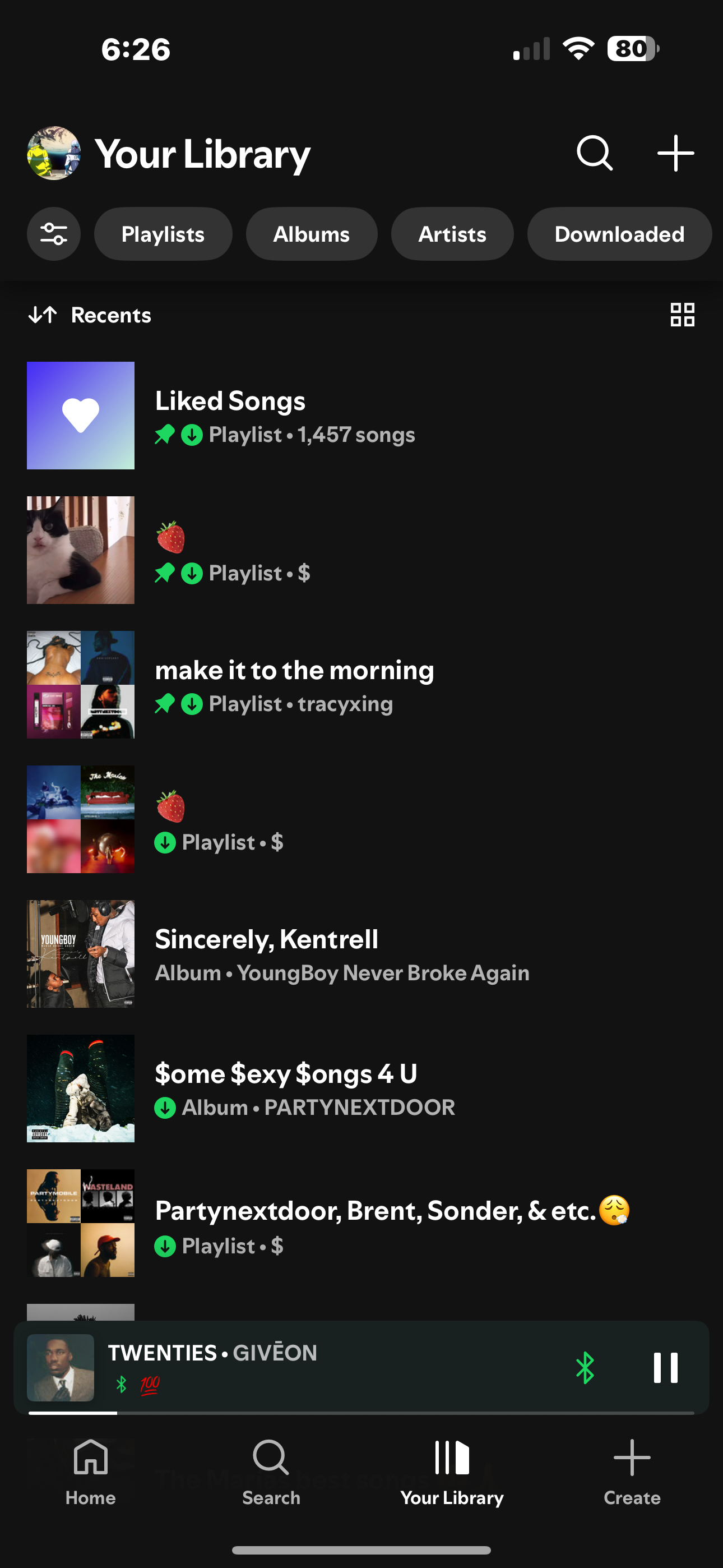The width and height of the screenshot is (723, 1568).
Task: Open the Sincerely, Kentrell album
Action: (x=267, y=954)
